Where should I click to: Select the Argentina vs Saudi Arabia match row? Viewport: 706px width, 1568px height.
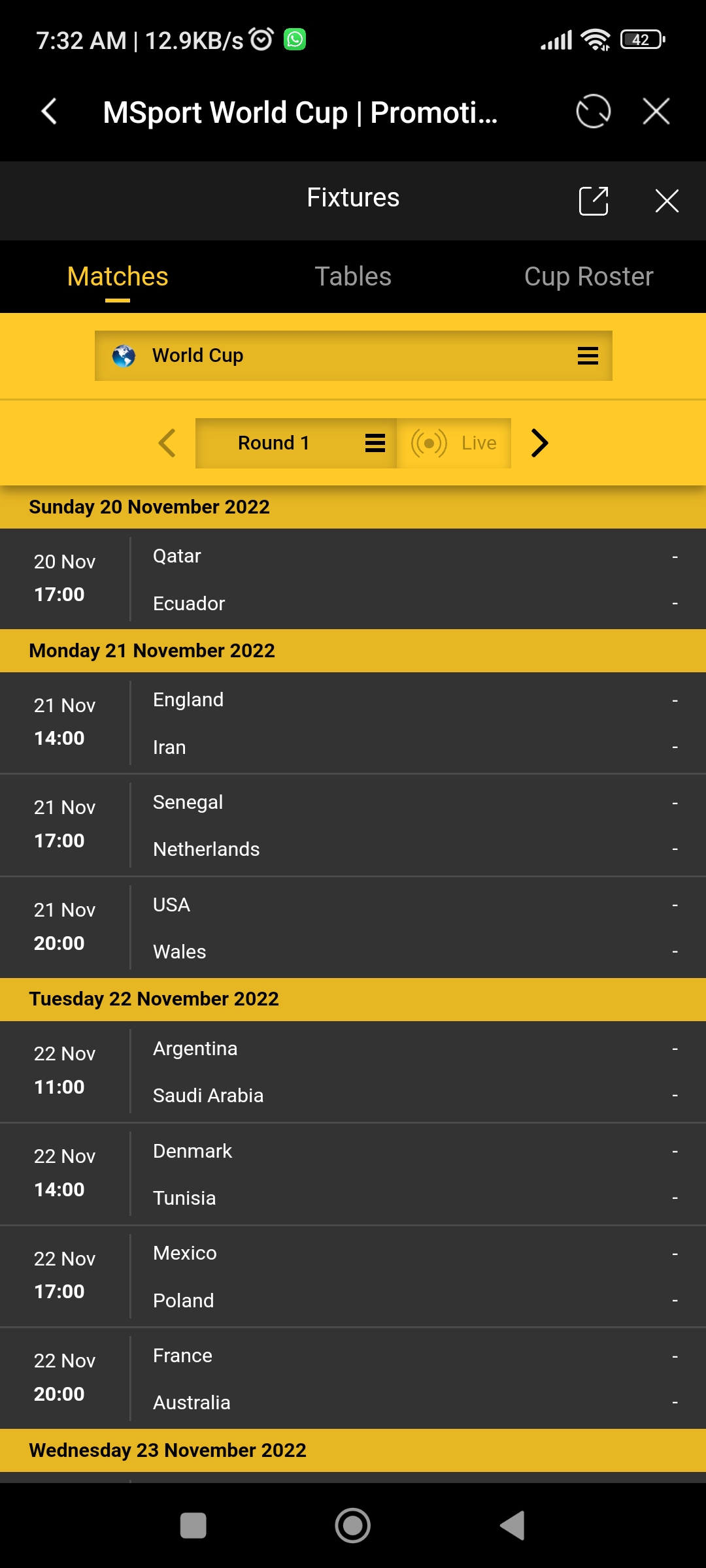[x=353, y=1071]
